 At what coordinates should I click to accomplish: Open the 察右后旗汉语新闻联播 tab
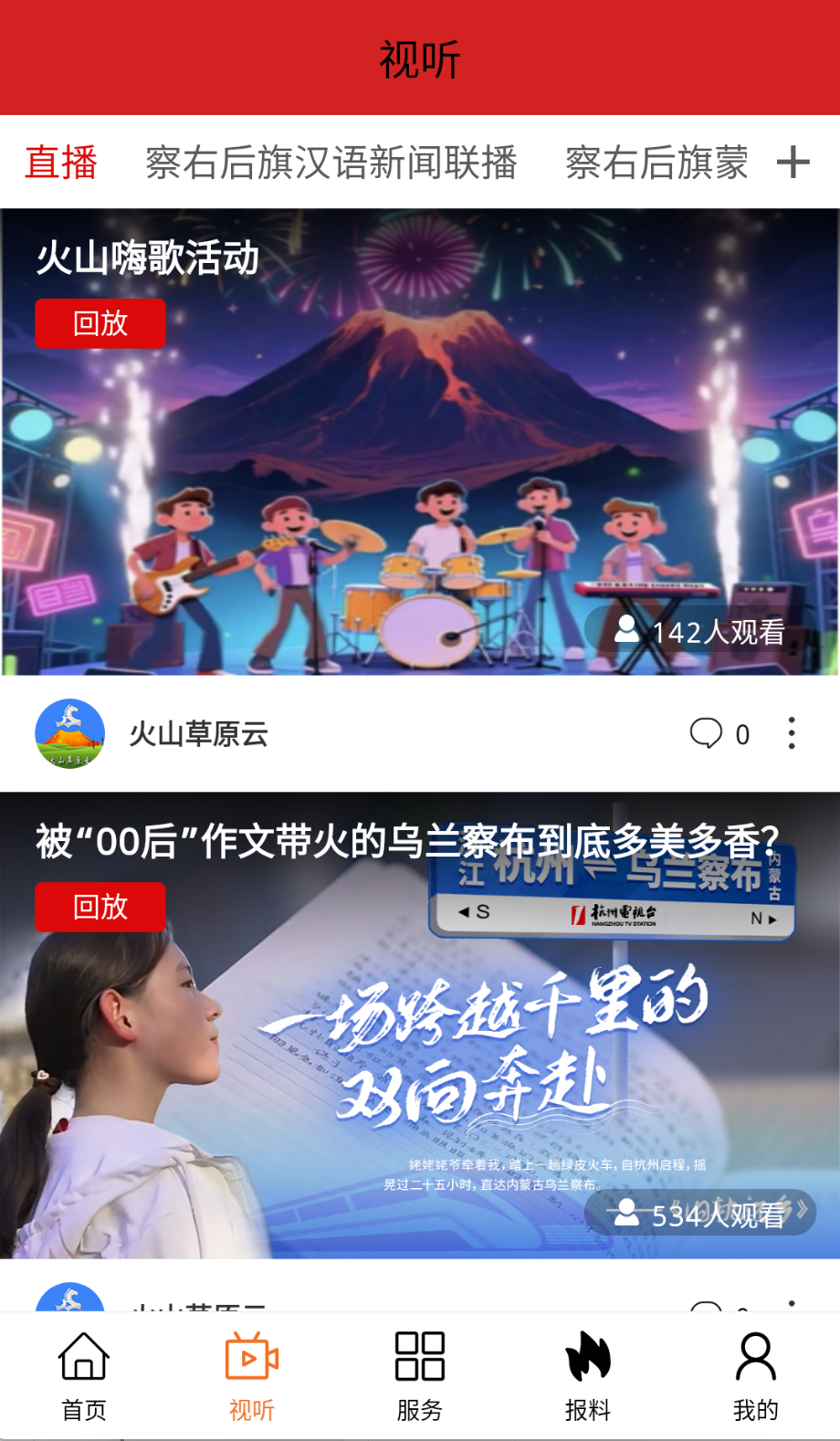pyautogui.click(x=331, y=163)
